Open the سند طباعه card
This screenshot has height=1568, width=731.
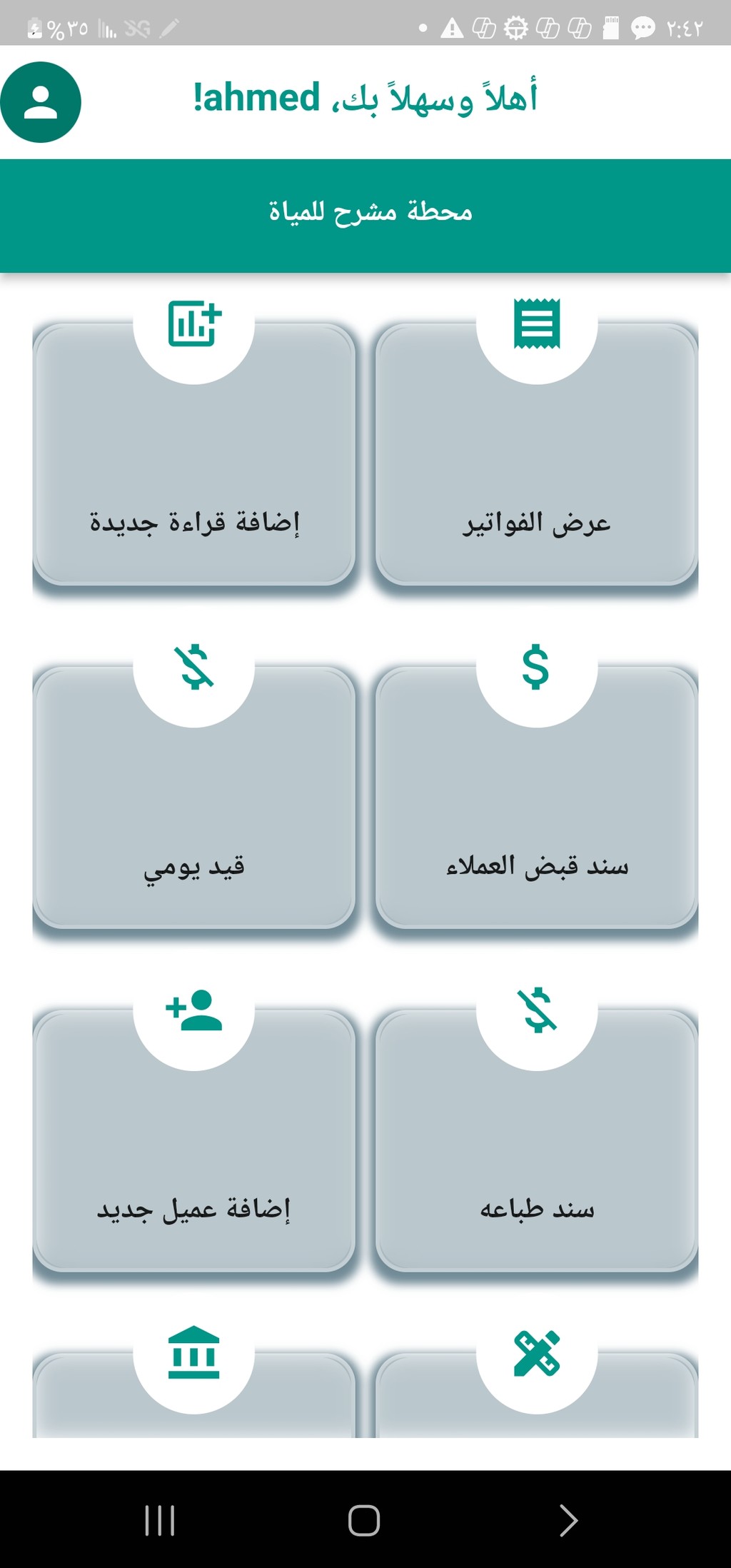pos(537,1140)
